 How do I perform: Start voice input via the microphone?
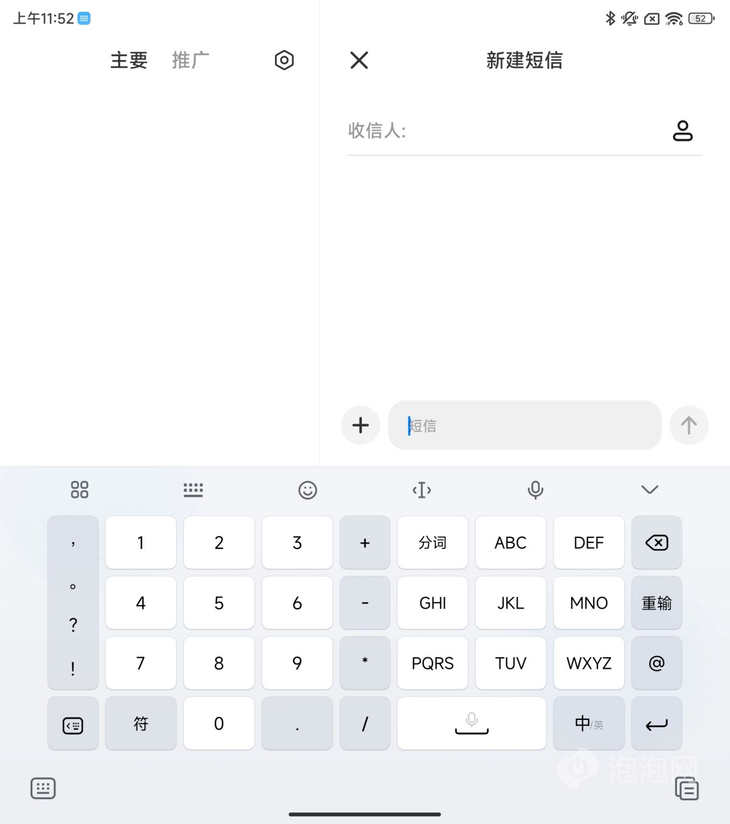536,490
